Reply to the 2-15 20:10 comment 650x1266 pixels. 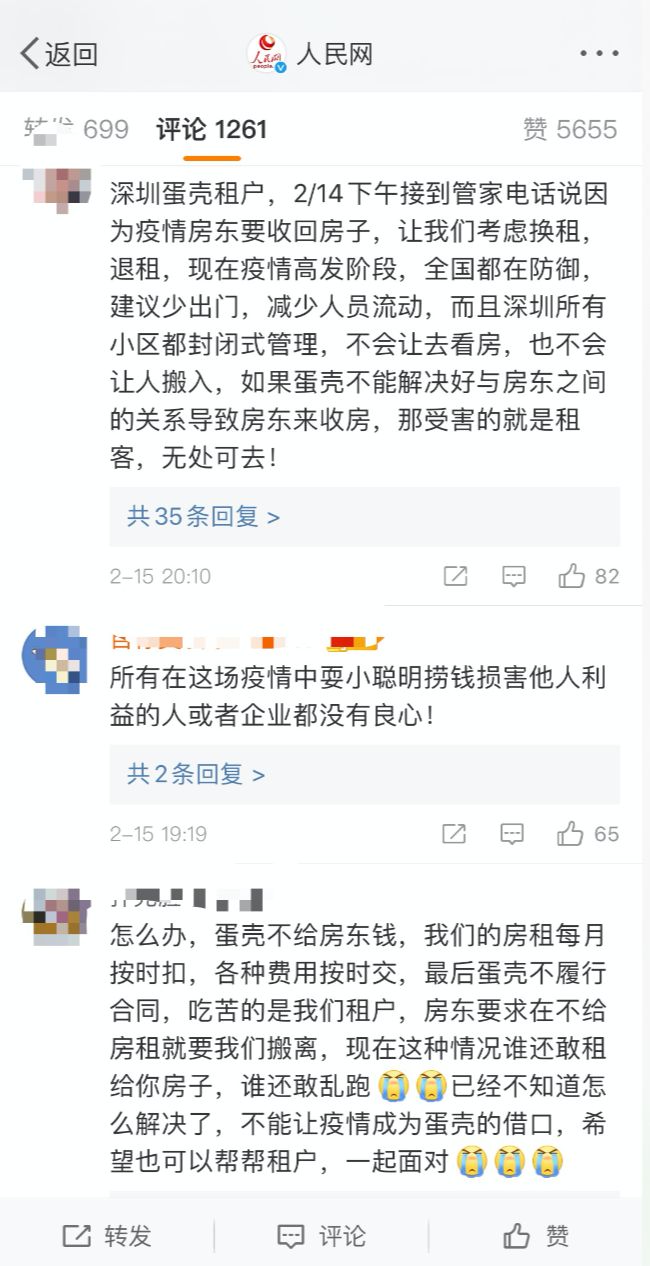coord(513,576)
